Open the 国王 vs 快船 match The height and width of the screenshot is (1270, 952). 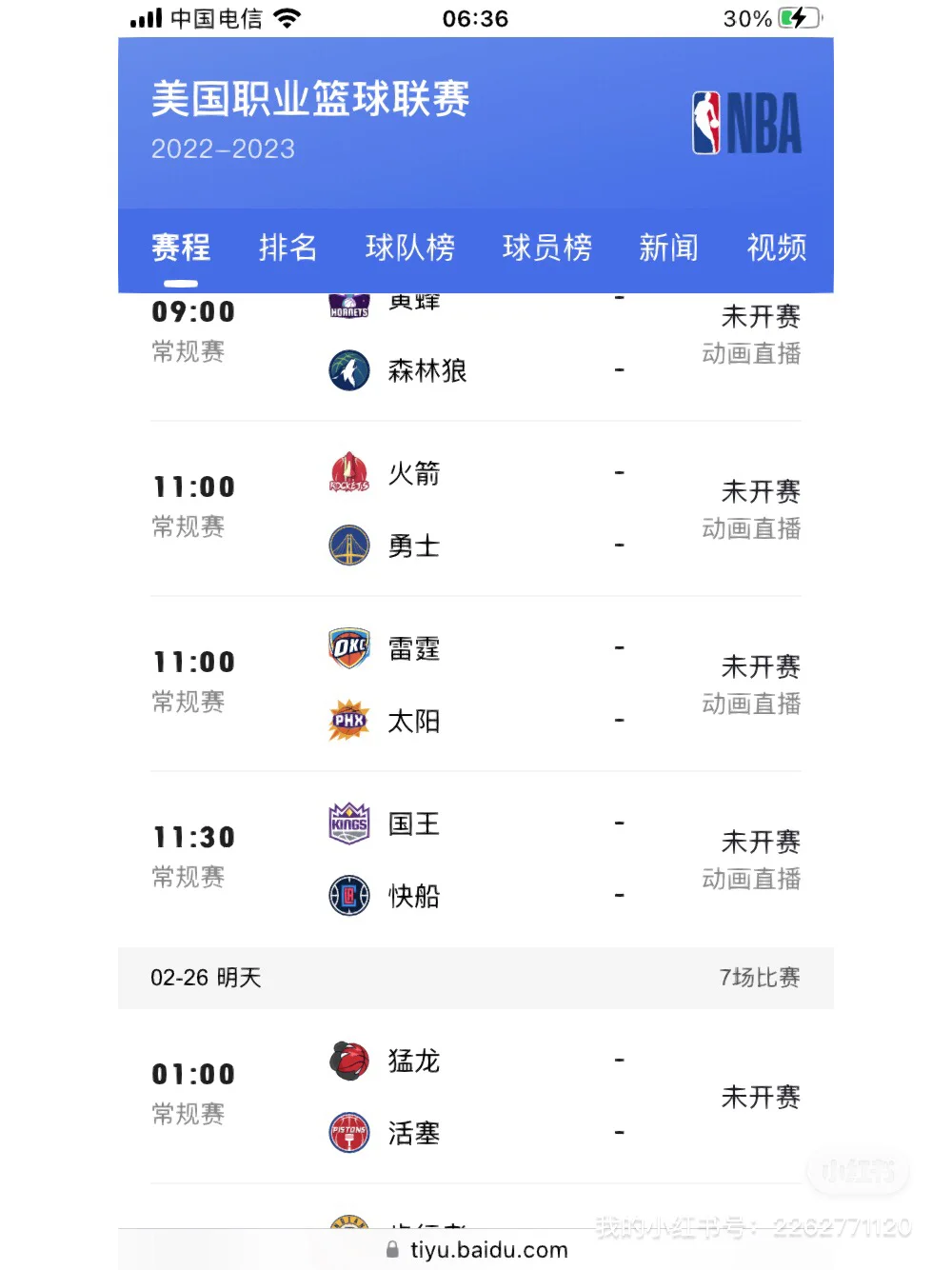click(x=476, y=860)
